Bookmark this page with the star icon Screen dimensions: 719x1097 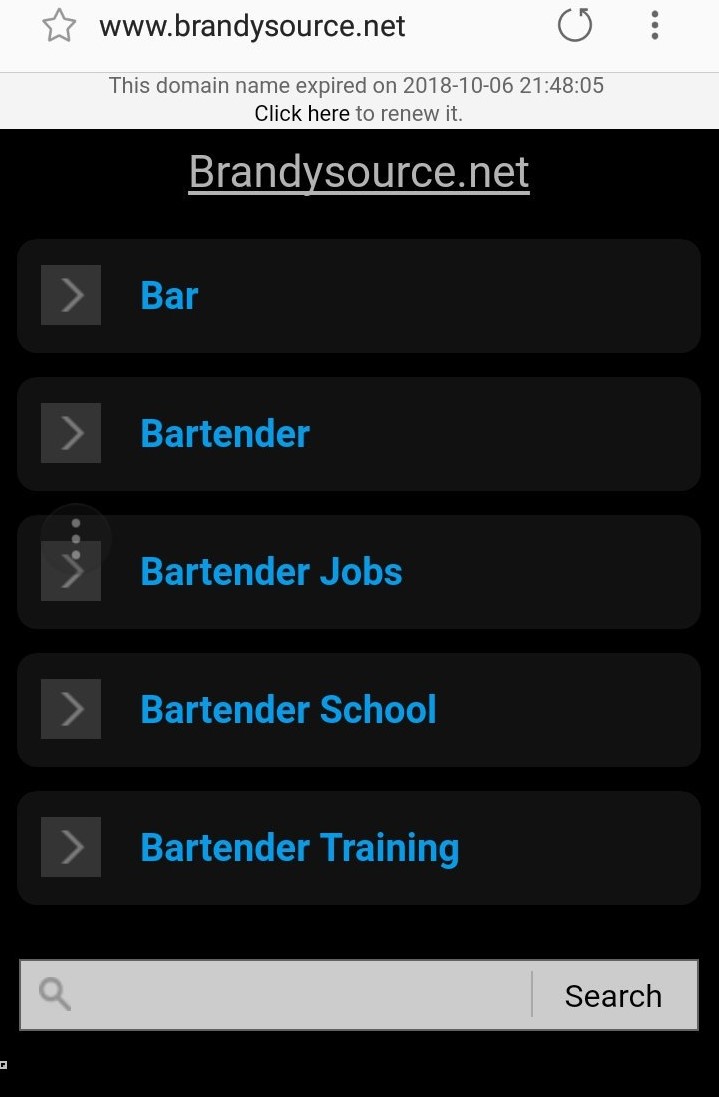coord(59,26)
